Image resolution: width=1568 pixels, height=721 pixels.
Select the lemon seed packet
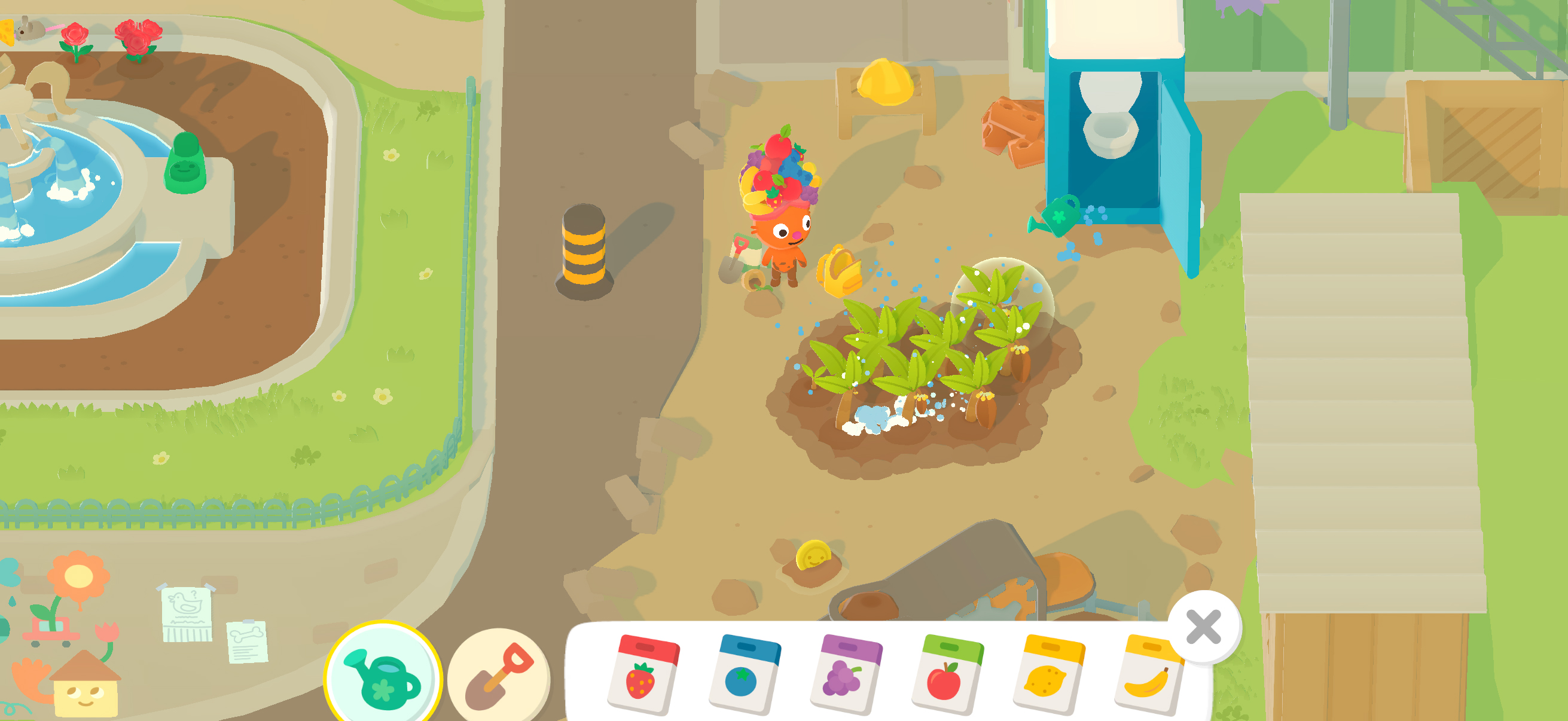click(1048, 674)
